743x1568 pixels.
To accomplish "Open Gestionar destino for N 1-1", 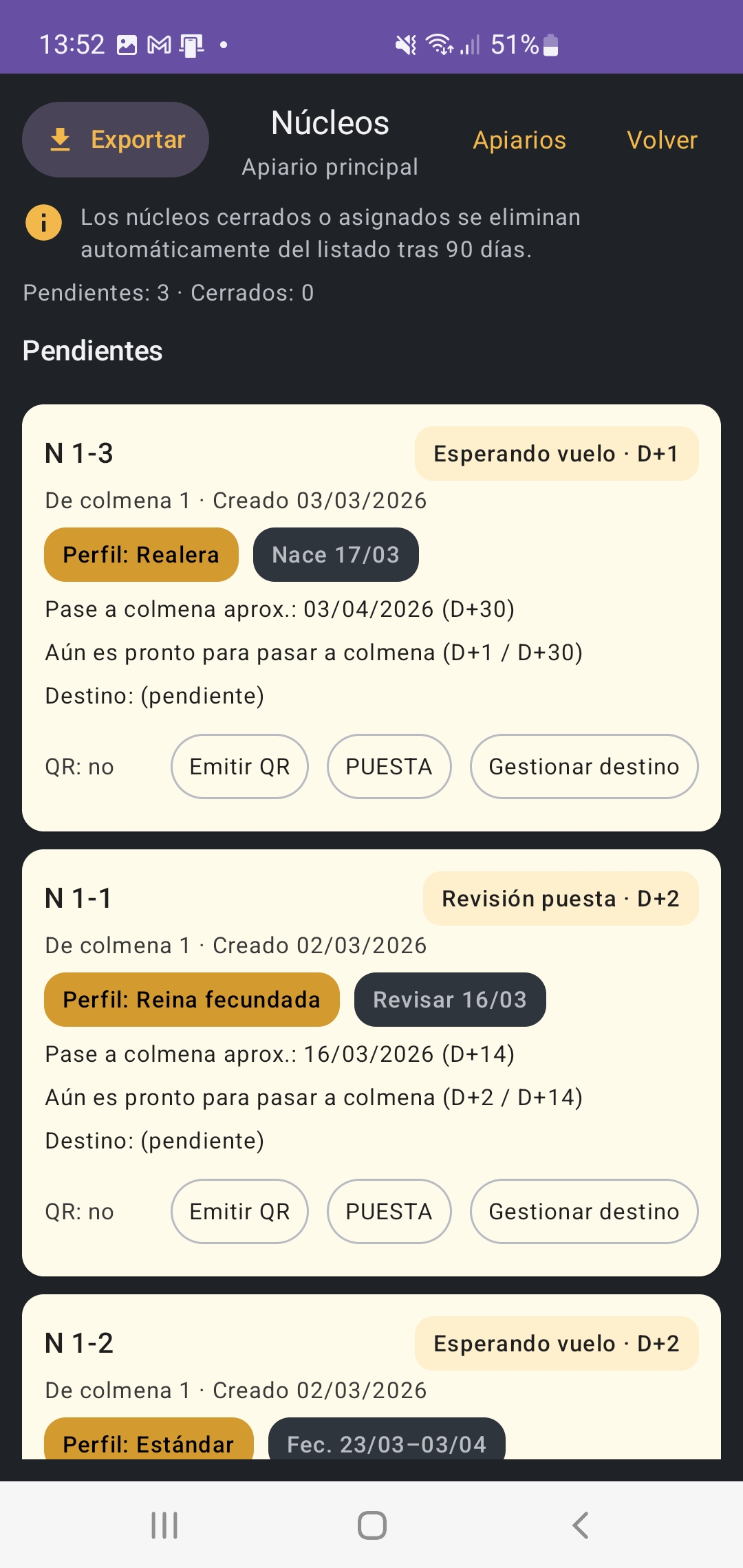I will click(x=583, y=1212).
